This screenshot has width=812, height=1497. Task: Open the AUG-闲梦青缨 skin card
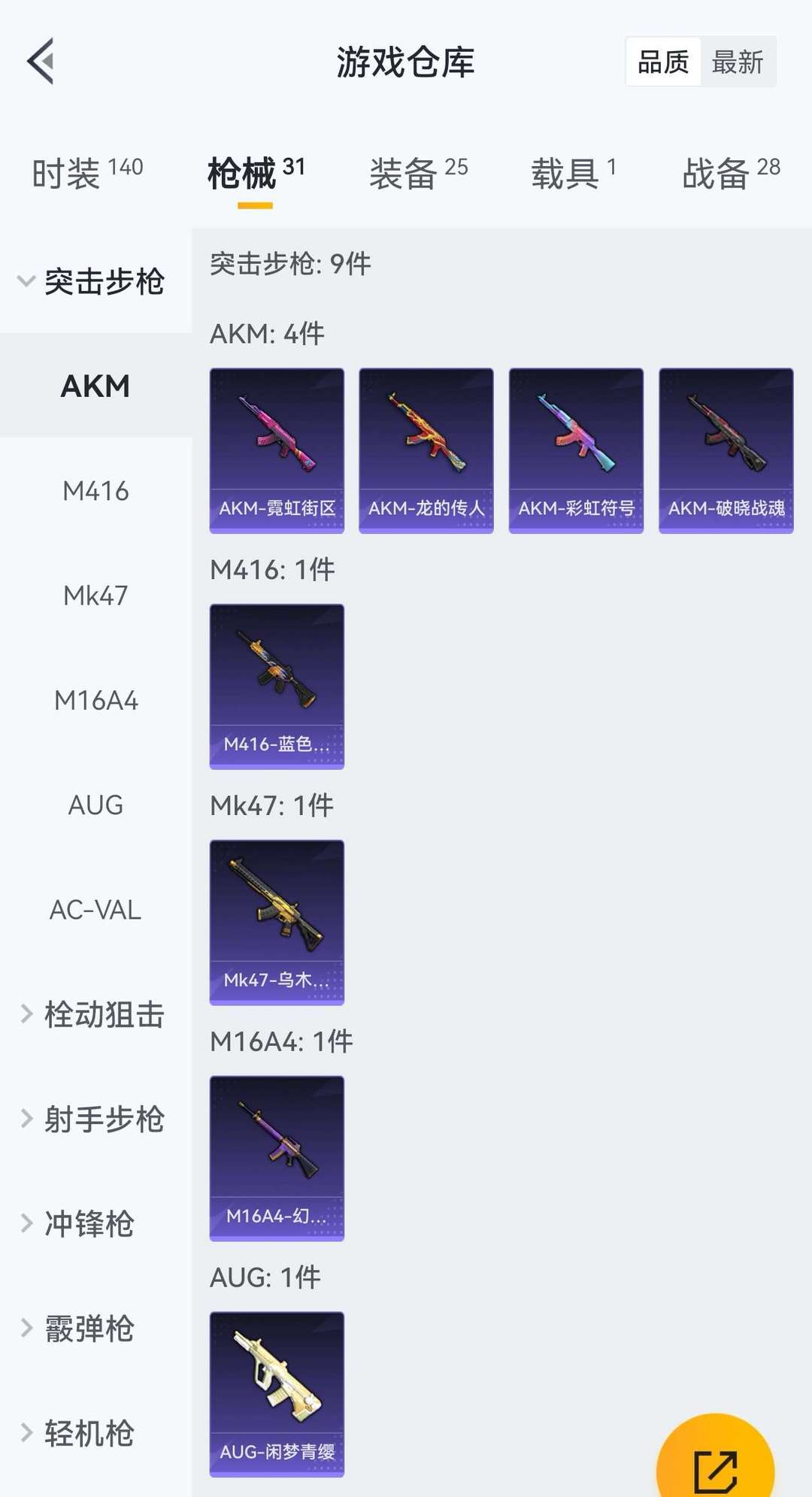pos(277,1393)
